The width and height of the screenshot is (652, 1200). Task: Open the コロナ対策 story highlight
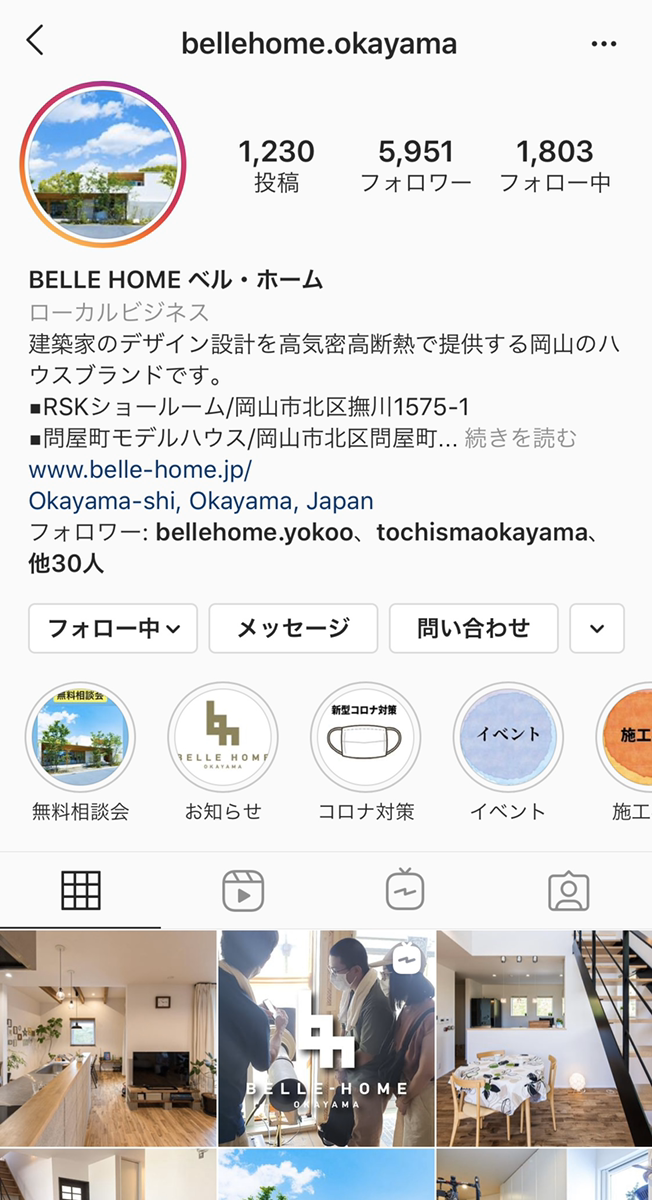pyautogui.click(x=366, y=738)
